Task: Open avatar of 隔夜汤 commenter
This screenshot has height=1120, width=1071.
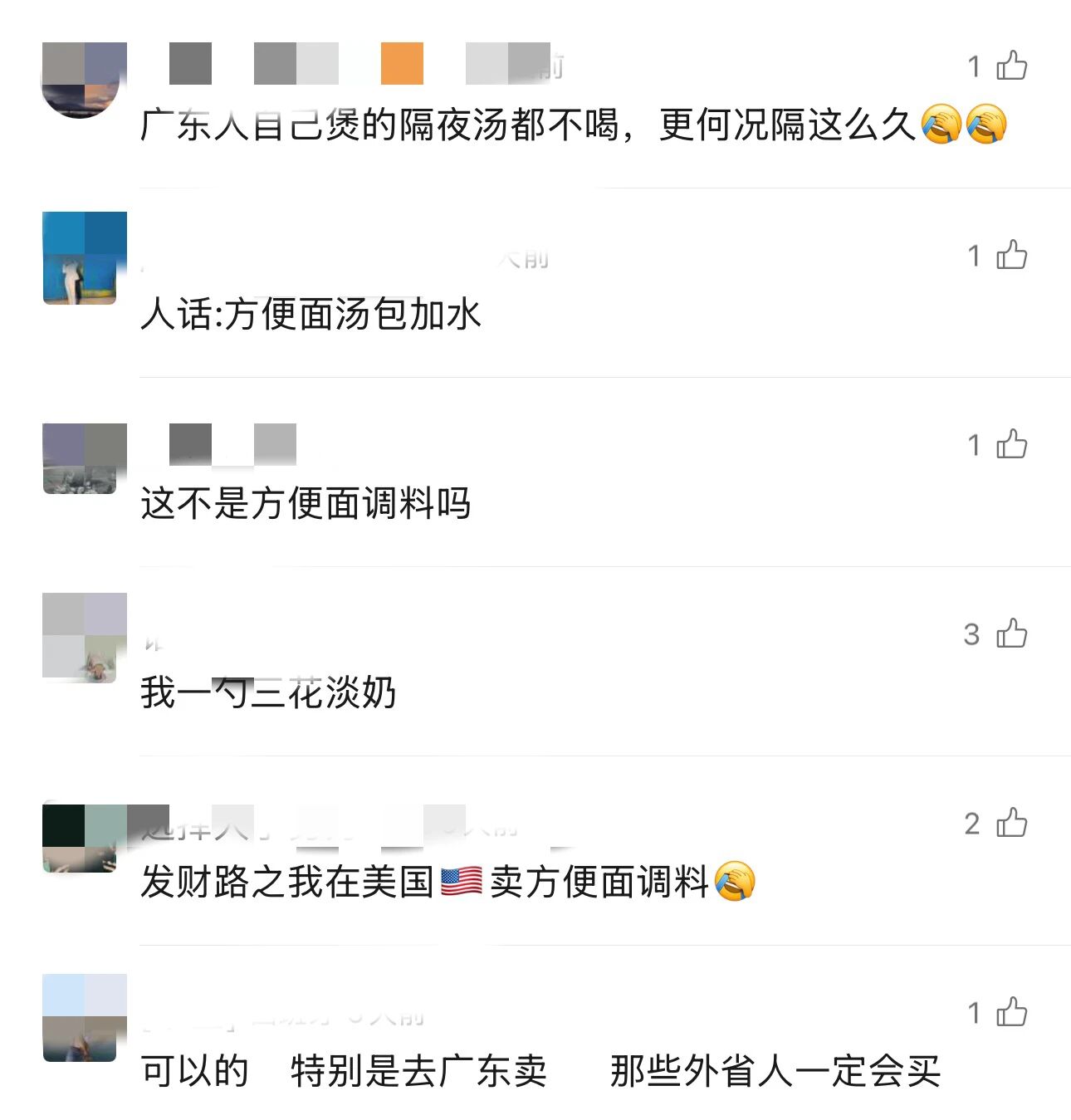Action: click(80, 80)
